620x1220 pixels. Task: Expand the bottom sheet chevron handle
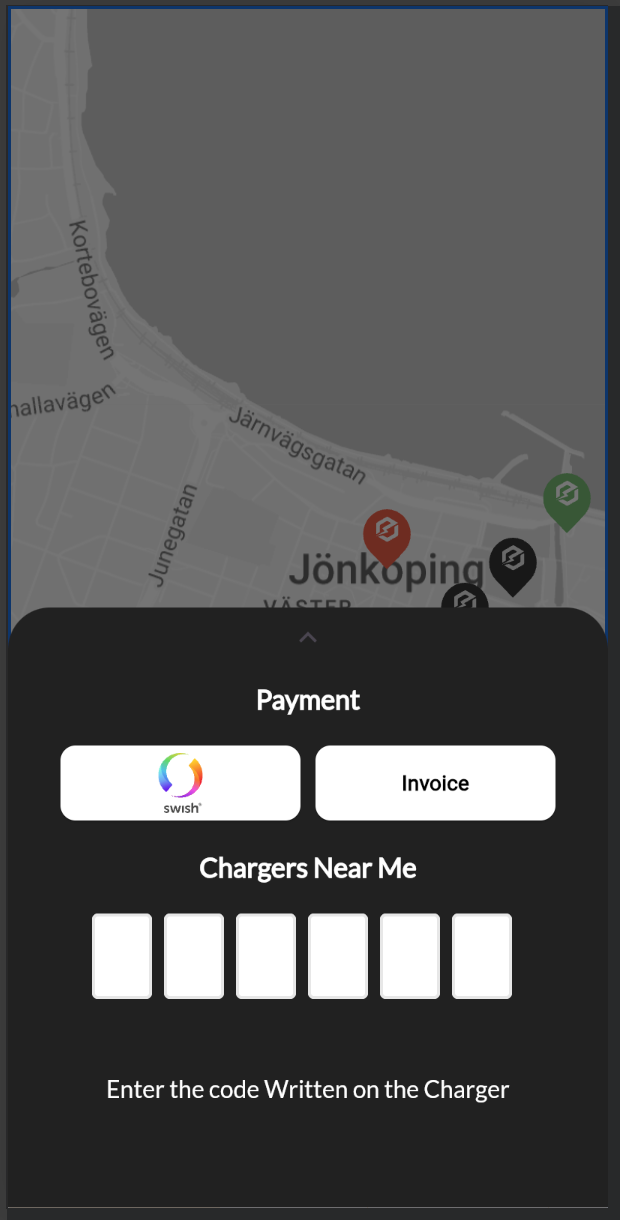(x=308, y=637)
